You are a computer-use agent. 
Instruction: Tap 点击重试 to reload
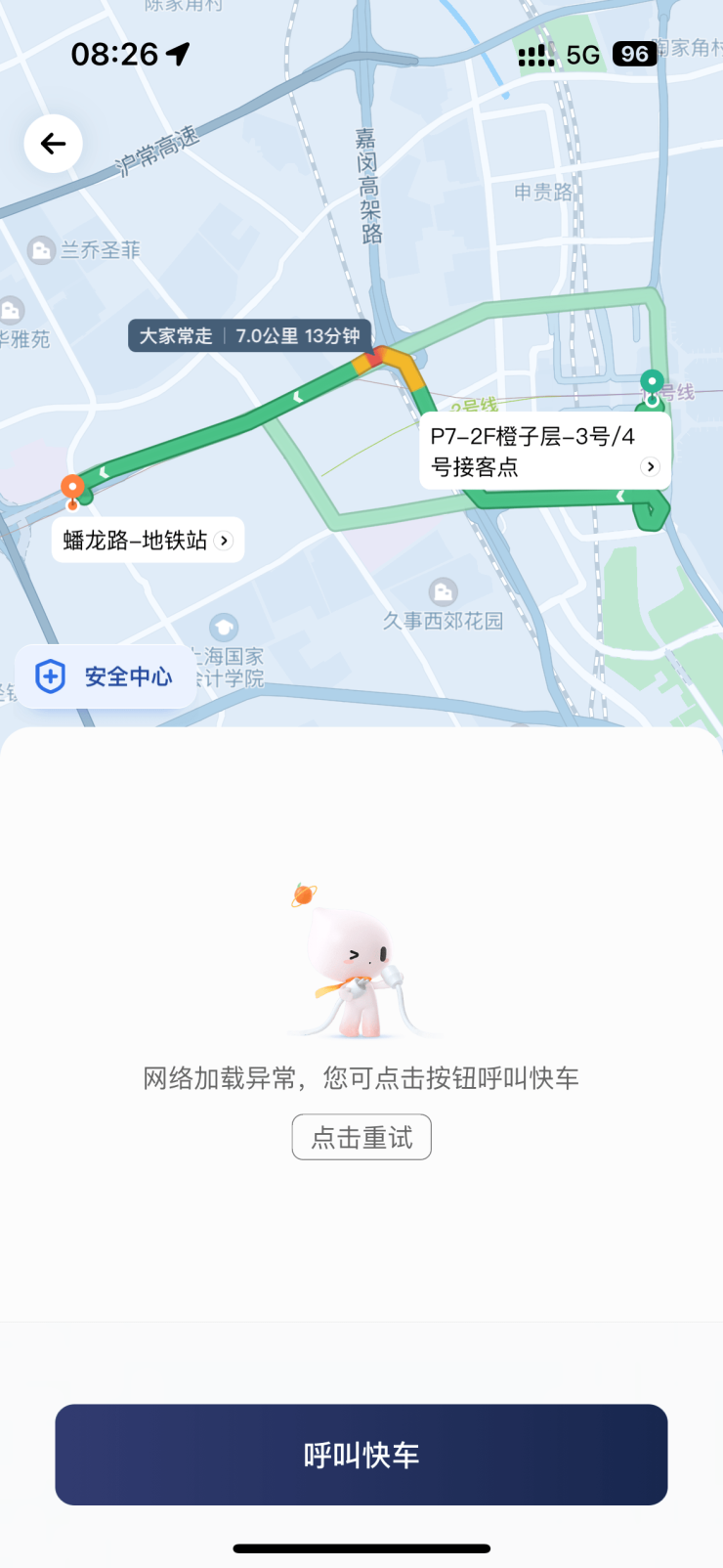click(361, 1137)
